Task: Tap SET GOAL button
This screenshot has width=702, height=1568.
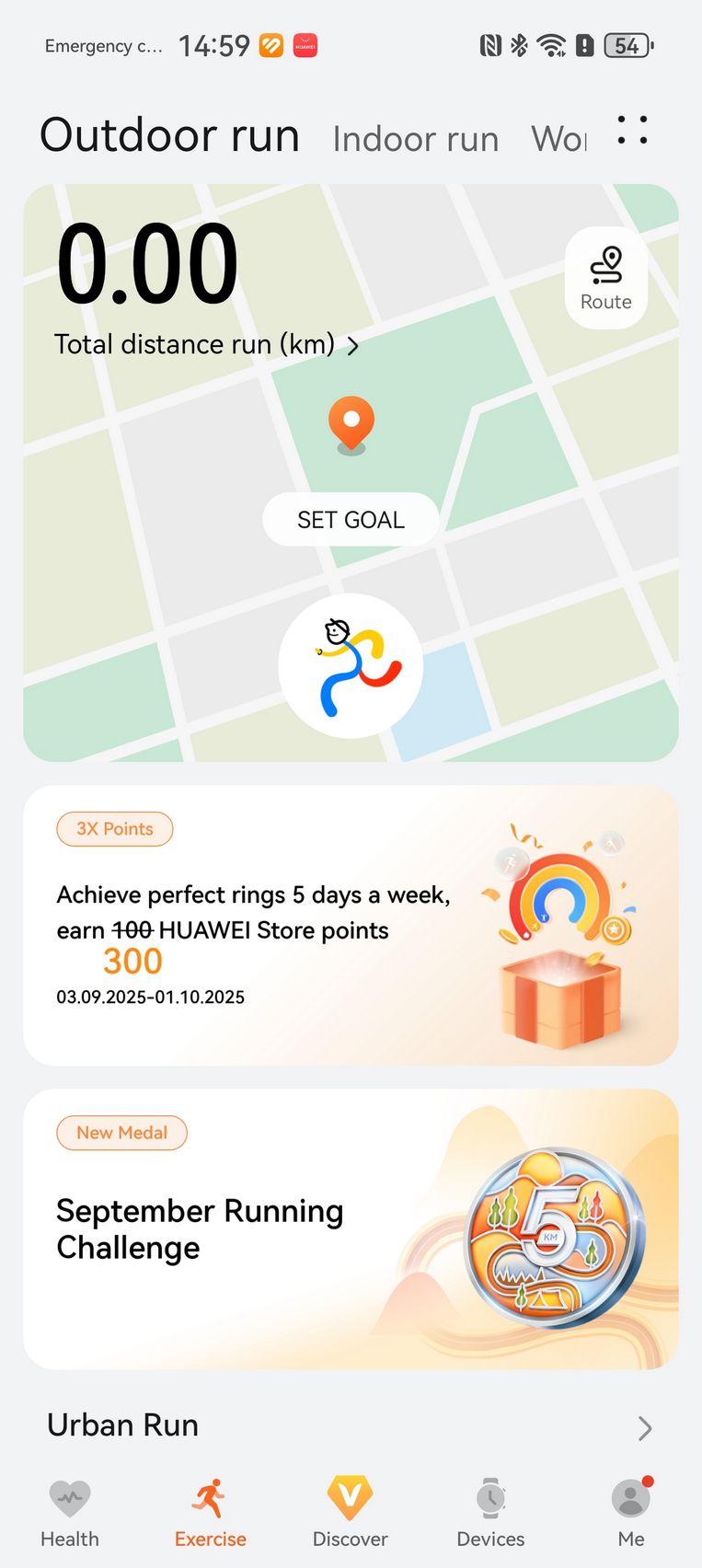Action: 351,520
